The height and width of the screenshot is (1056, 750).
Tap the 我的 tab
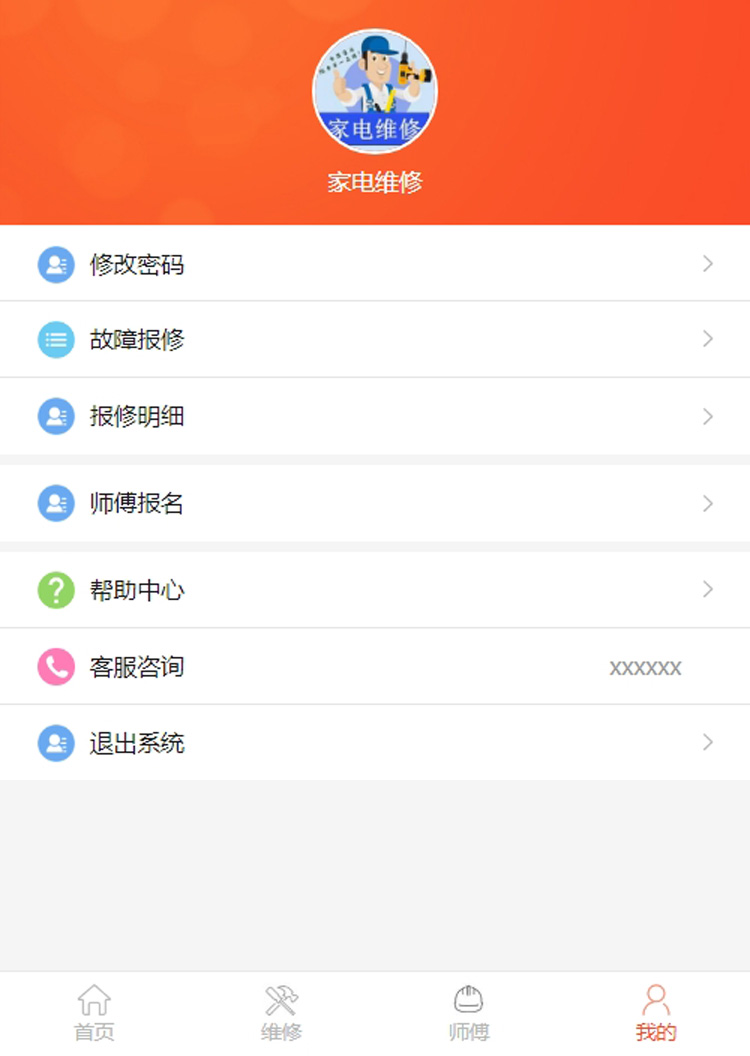point(656,1013)
